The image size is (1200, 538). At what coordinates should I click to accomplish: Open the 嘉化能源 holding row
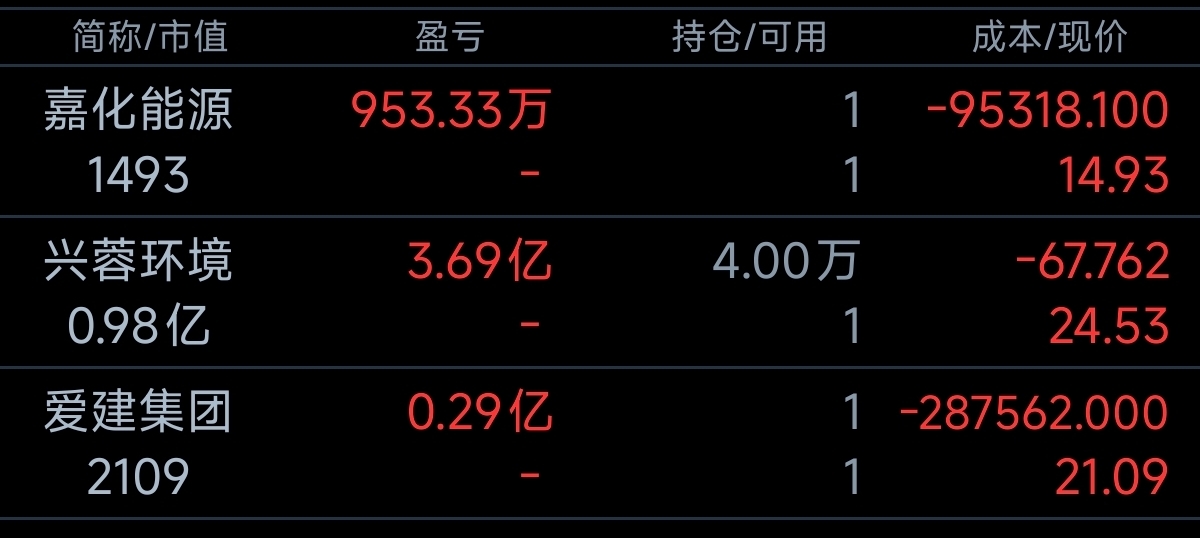coord(138,110)
